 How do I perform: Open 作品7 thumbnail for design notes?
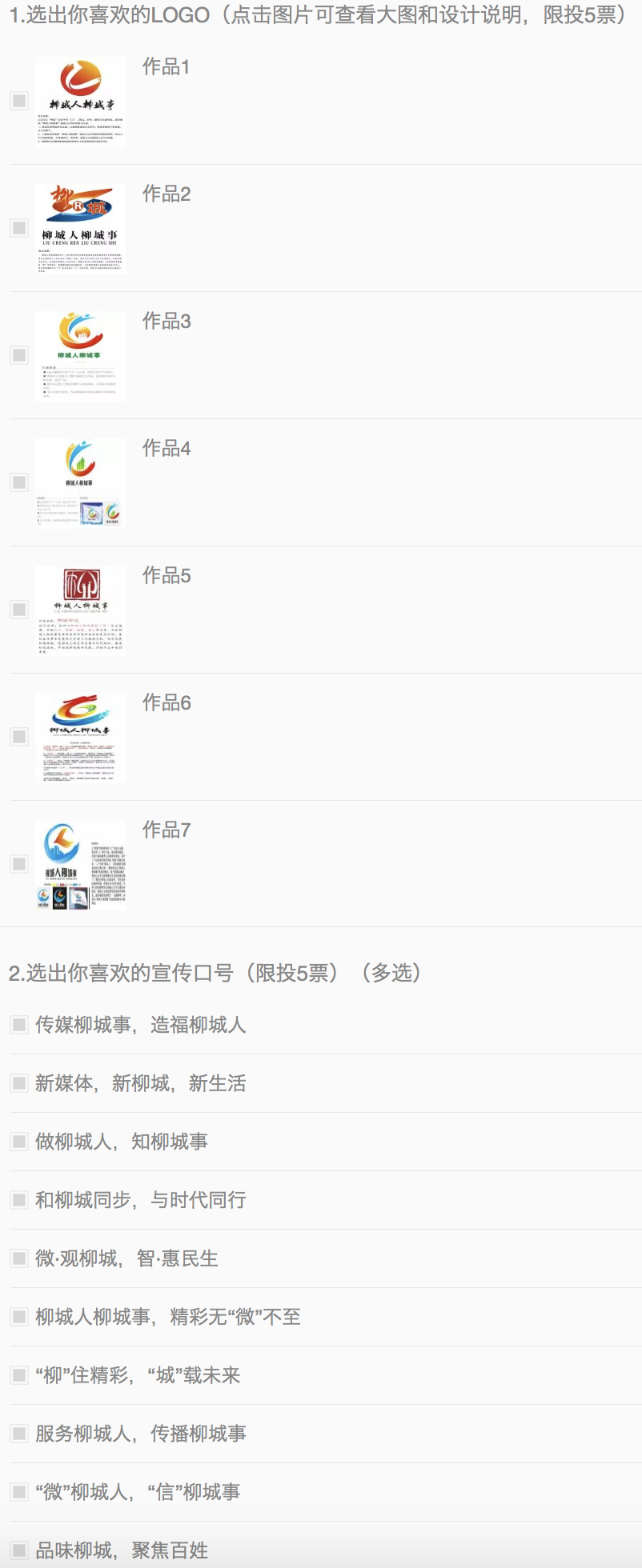click(80, 864)
